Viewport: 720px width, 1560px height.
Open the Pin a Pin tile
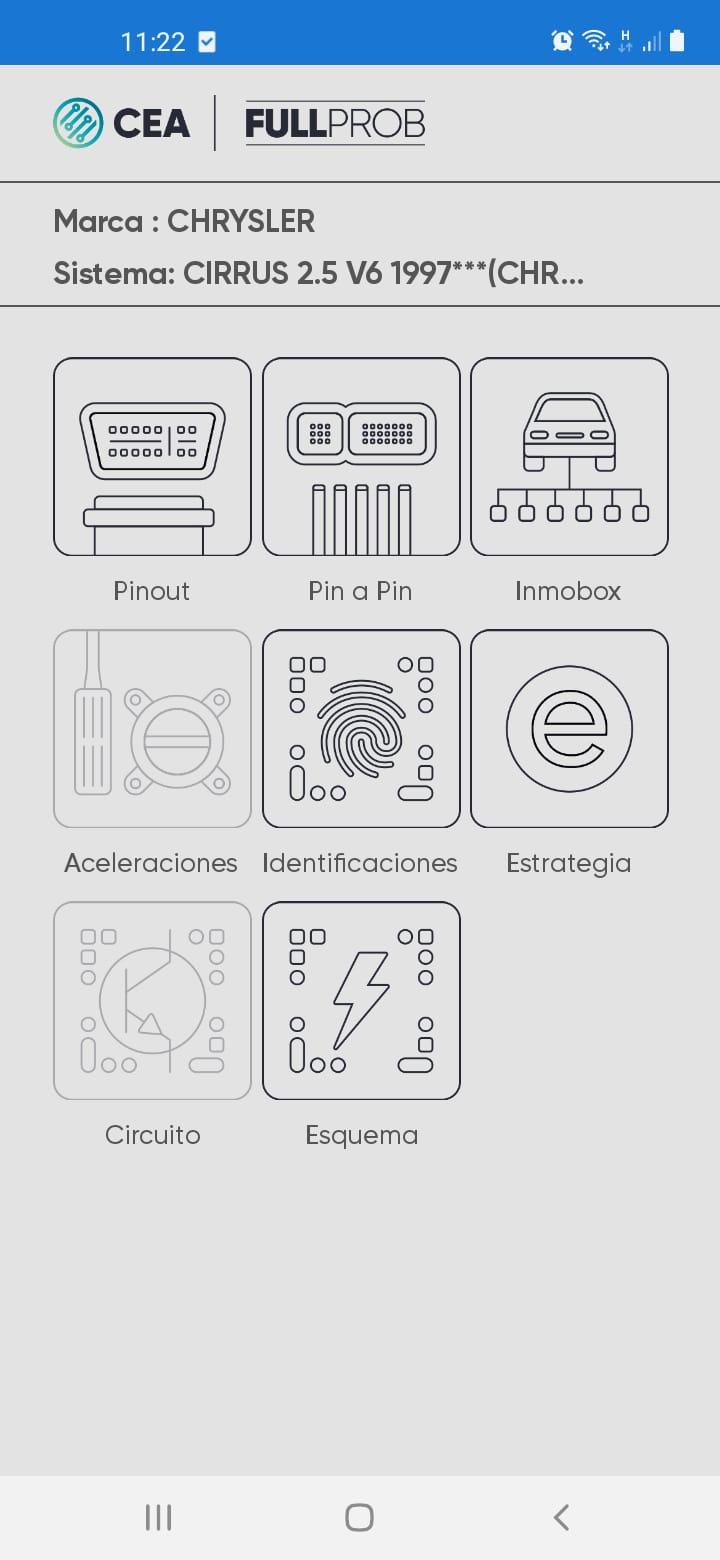point(361,457)
